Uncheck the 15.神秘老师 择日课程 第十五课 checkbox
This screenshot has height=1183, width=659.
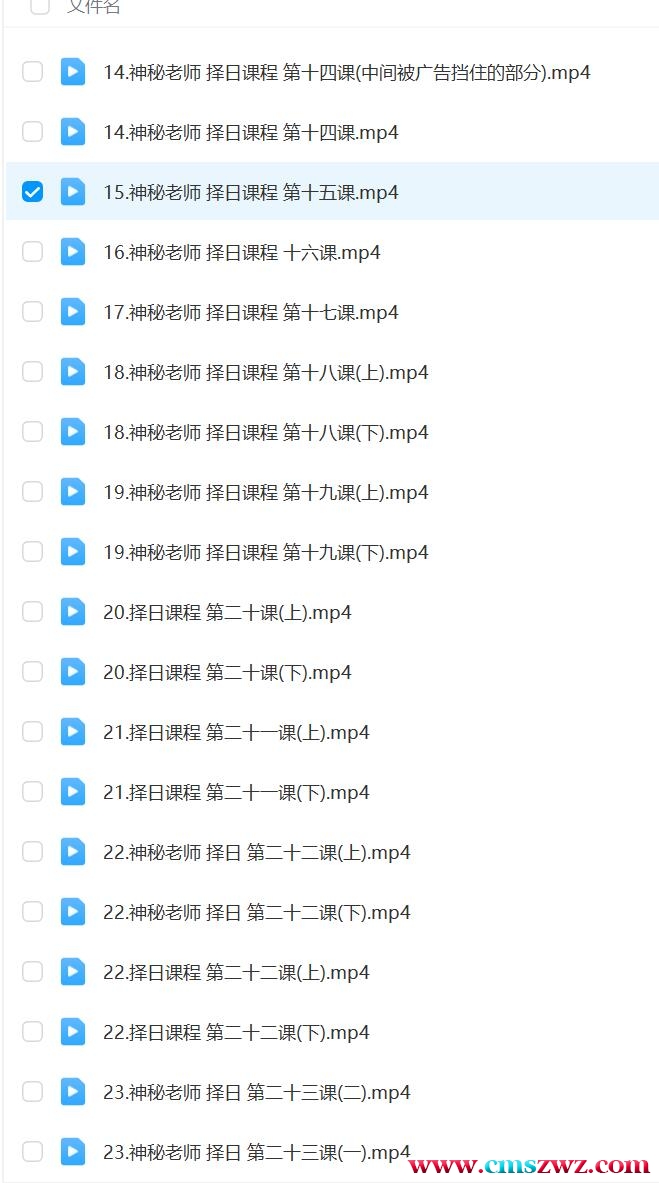[32, 192]
